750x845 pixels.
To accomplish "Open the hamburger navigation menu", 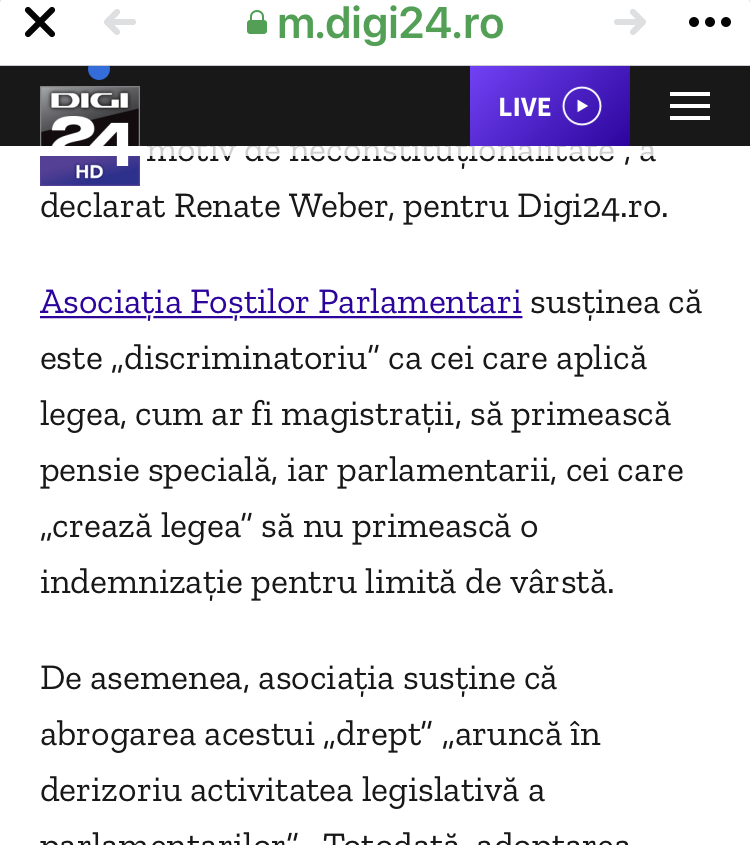I will pyautogui.click(x=689, y=106).
